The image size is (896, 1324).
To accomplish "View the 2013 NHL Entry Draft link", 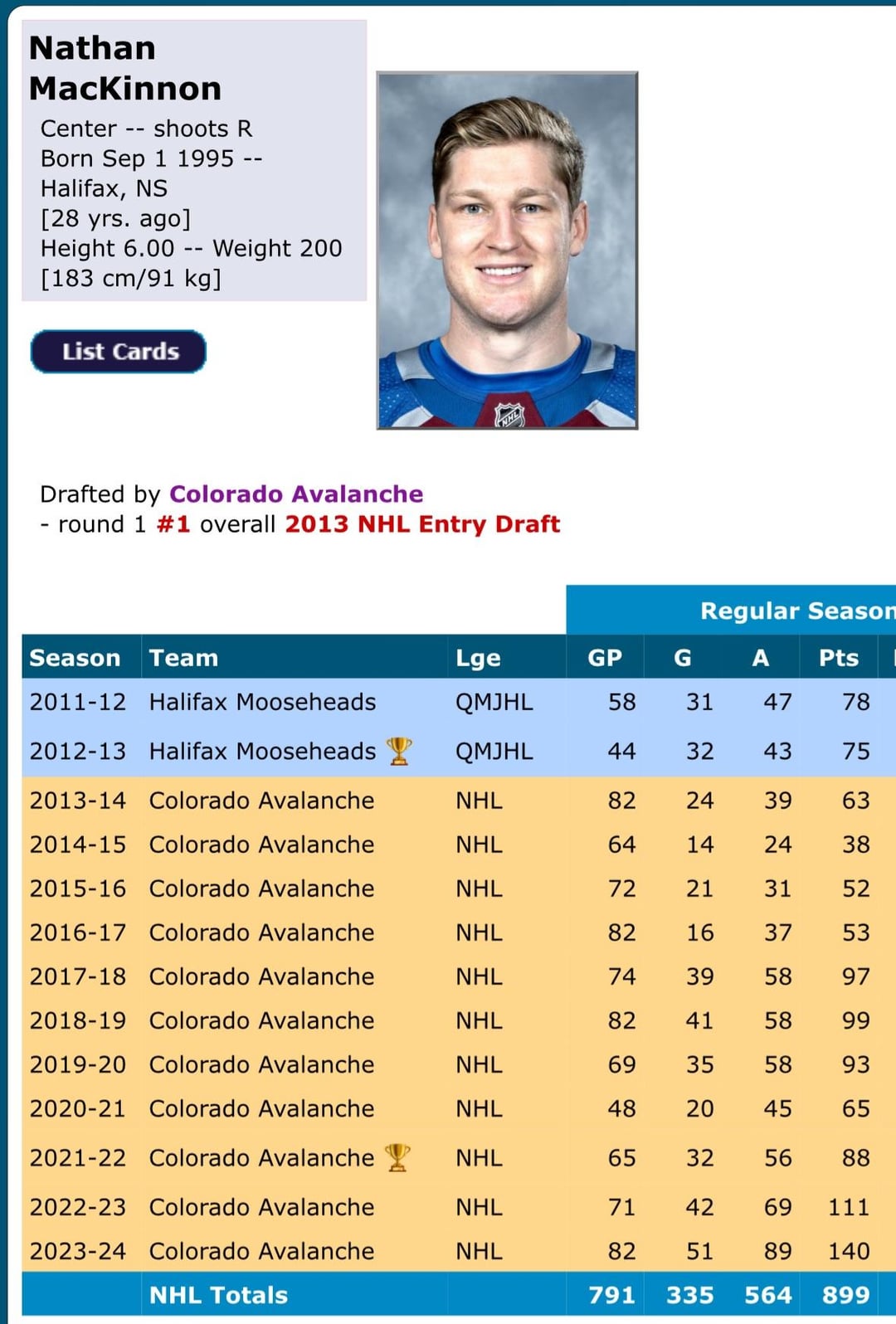I will pyautogui.click(x=422, y=524).
